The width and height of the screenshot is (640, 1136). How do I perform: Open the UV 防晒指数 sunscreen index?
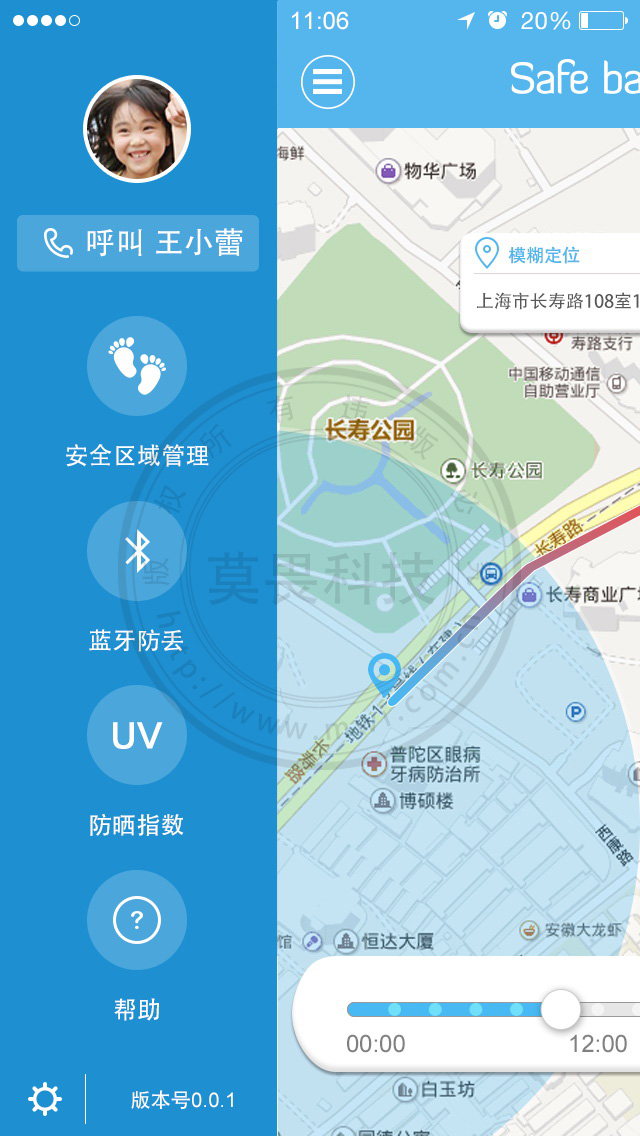coord(137,735)
